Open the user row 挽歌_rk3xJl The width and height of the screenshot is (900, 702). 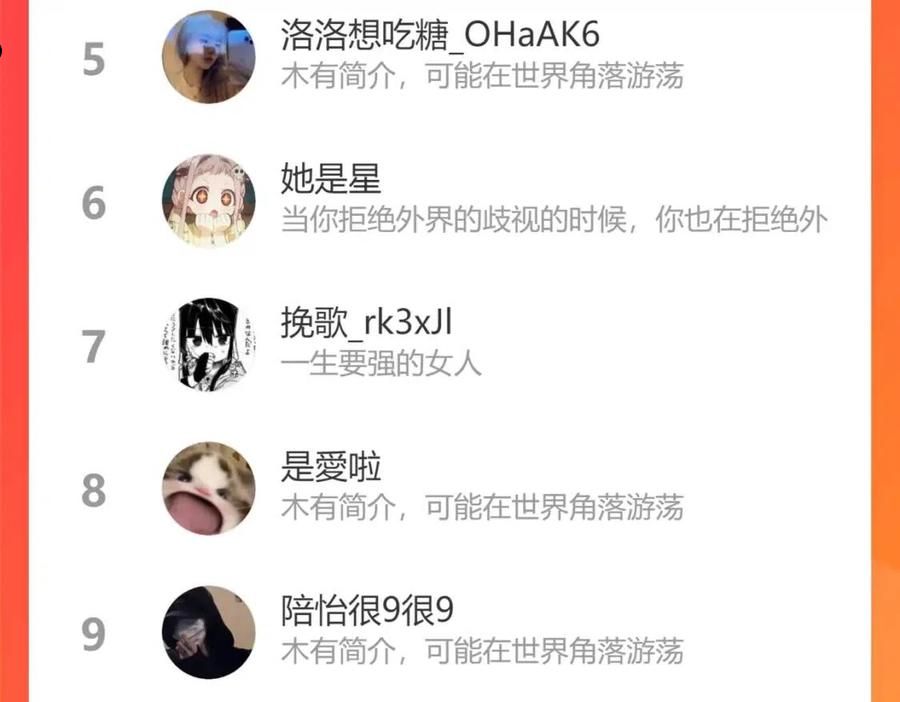tap(450, 345)
